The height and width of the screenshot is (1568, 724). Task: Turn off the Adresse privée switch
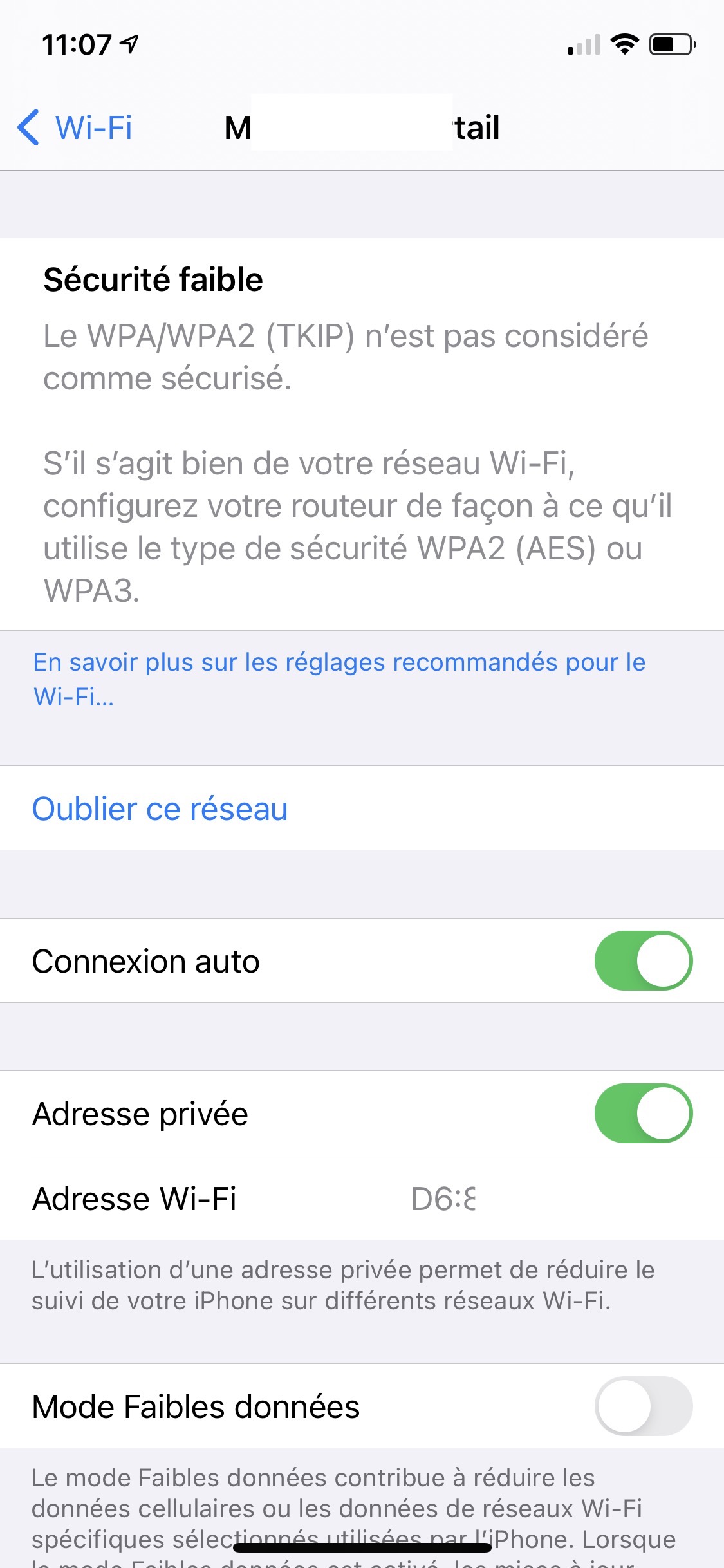pos(643,1113)
